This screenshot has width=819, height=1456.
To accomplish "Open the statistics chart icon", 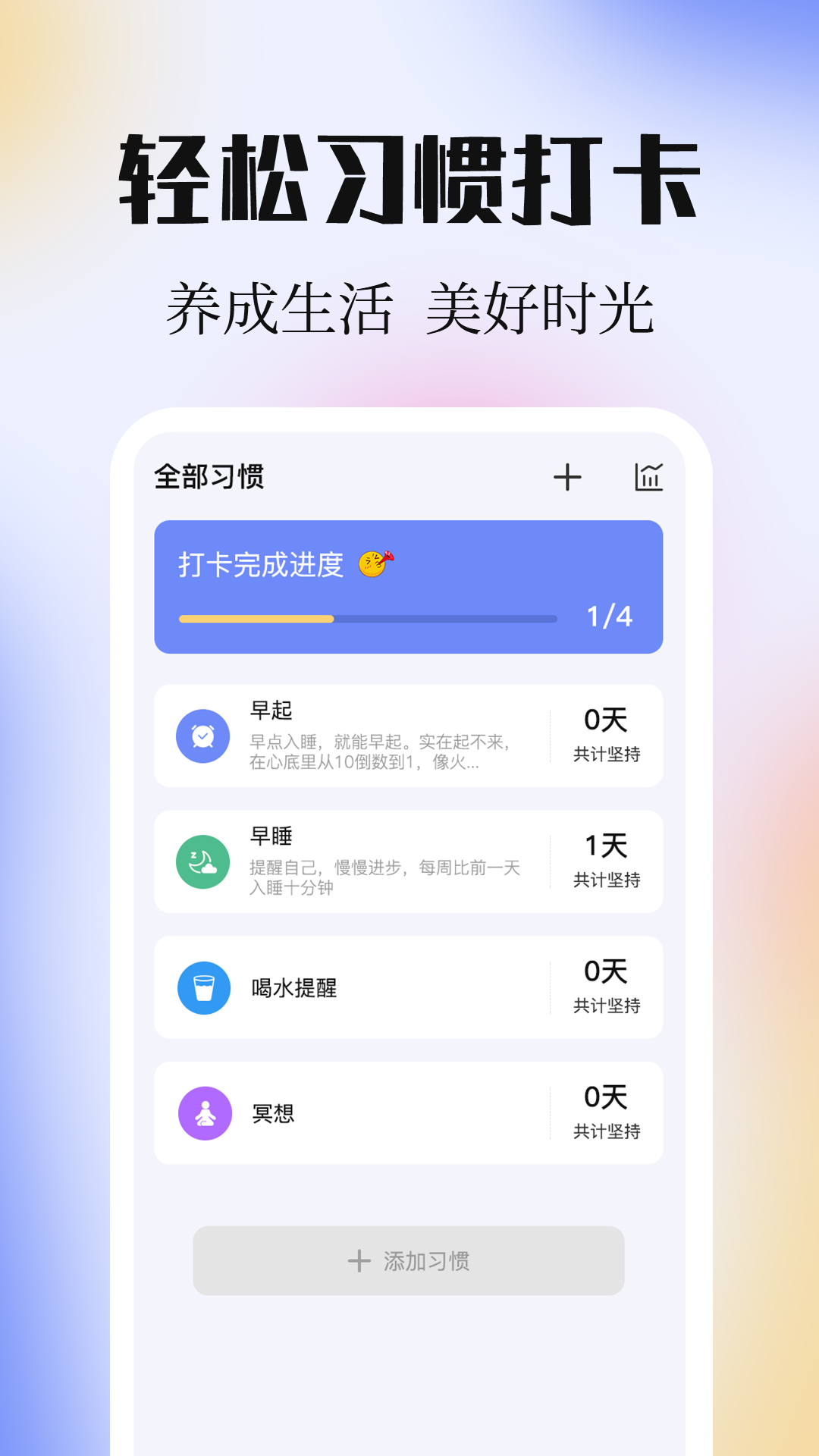I will (x=649, y=476).
